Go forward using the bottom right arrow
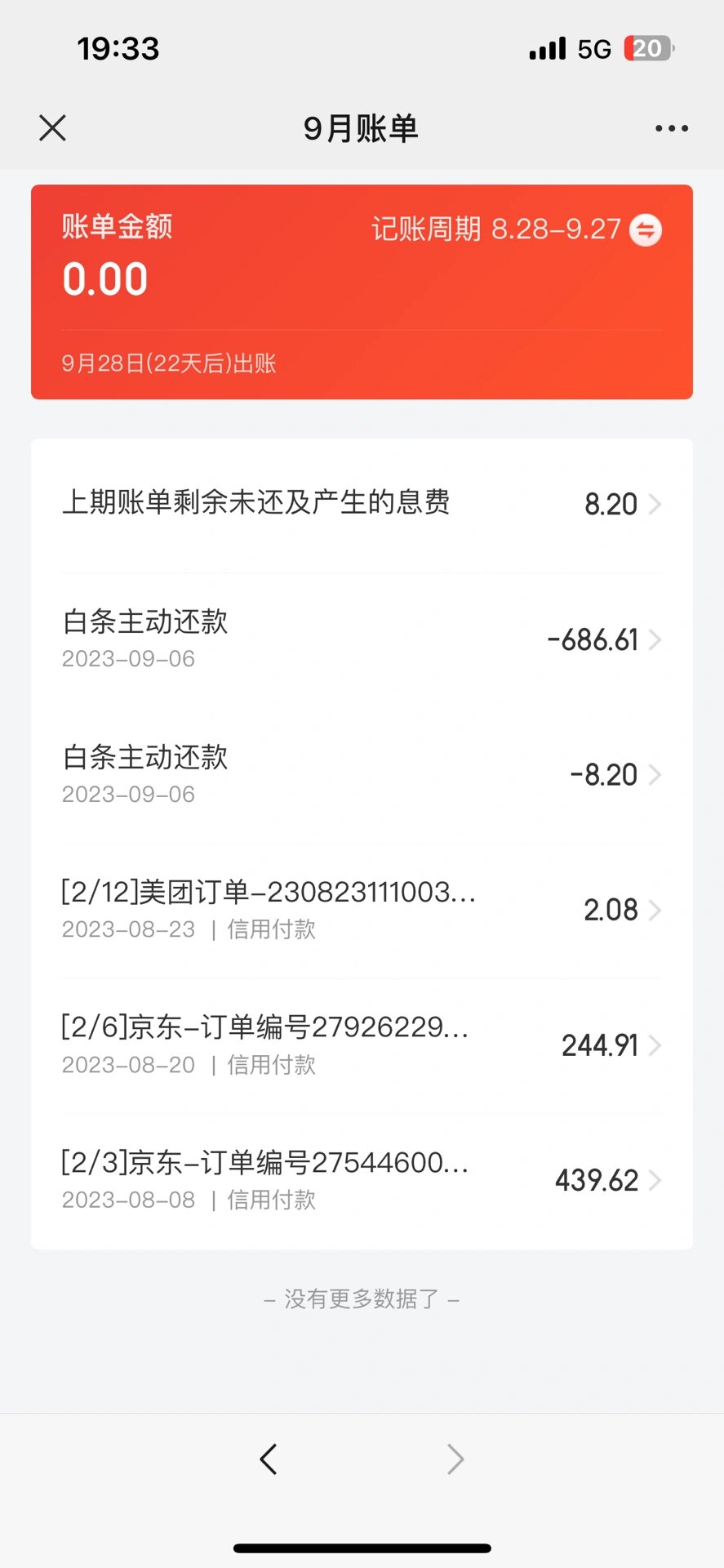The height and width of the screenshot is (1568, 724). click(x=455, y=1459)
